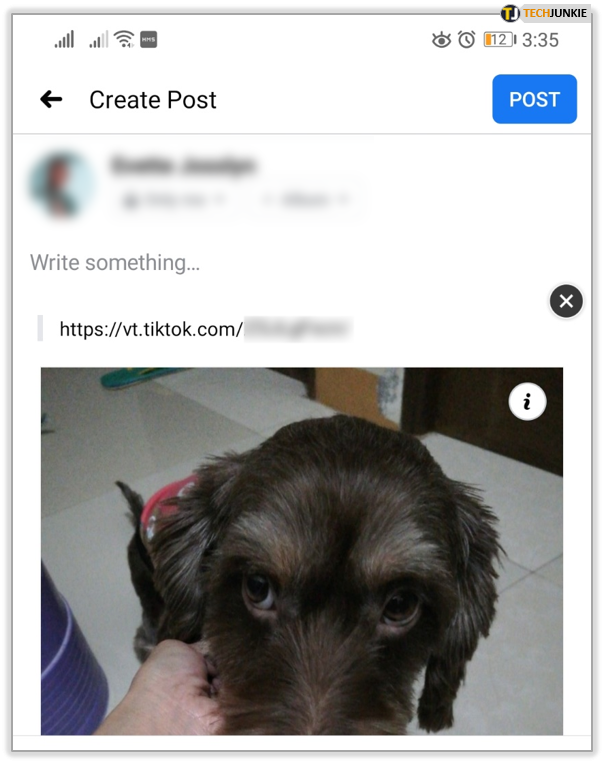Tap the Write something text field
The height and width of the screenshot is (763, 604).
pyautogui.click(x=115, y=263)
